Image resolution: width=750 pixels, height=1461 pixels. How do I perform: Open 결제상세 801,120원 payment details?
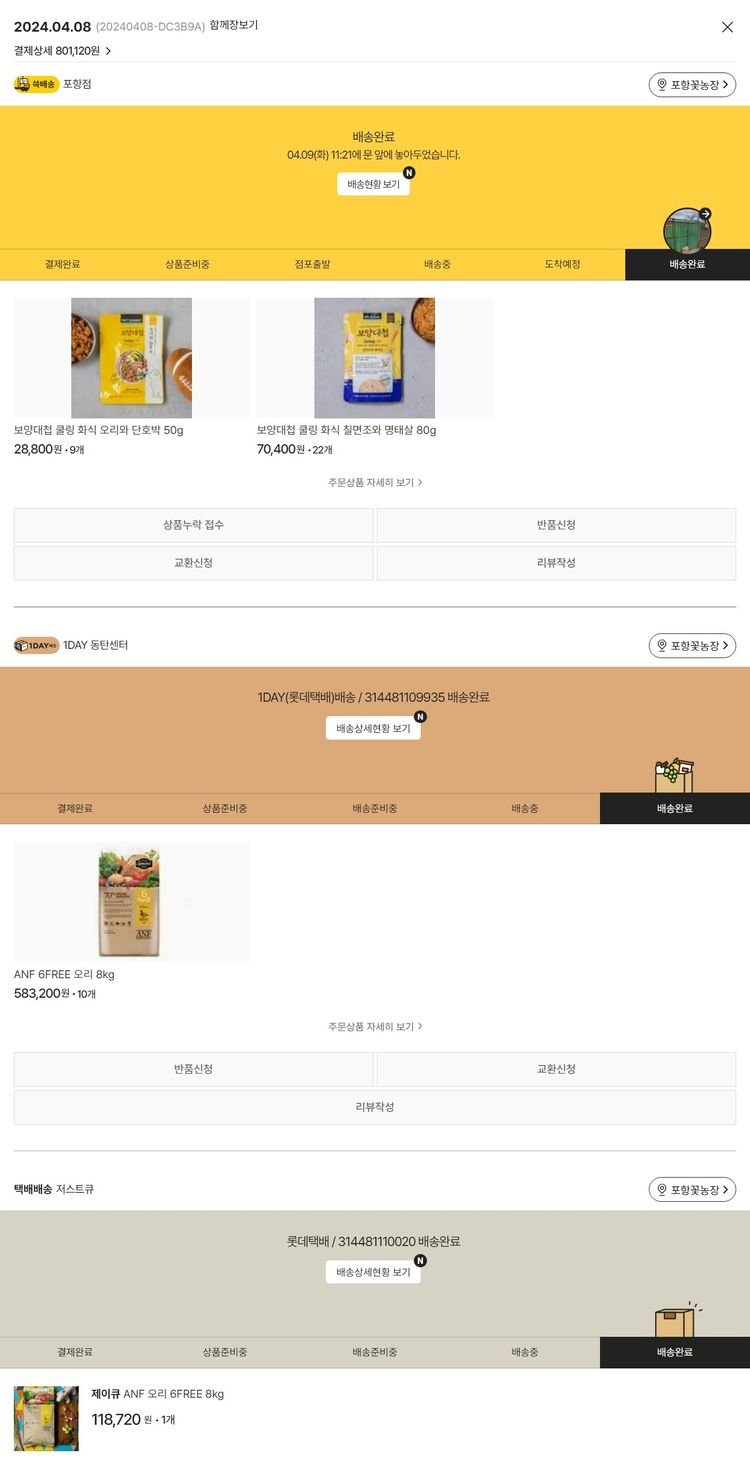point(62,51)
